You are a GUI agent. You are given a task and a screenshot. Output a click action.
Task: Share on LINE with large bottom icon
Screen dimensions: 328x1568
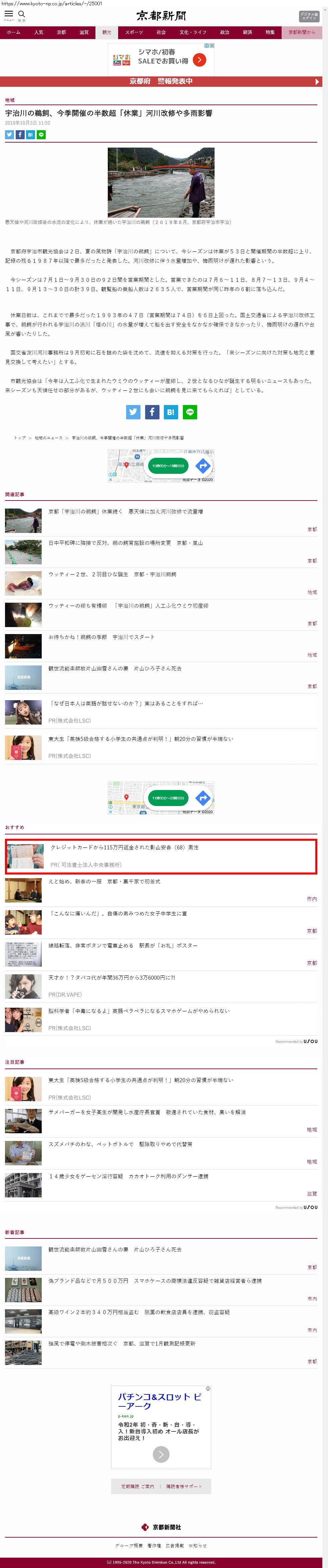click(190, 412)
